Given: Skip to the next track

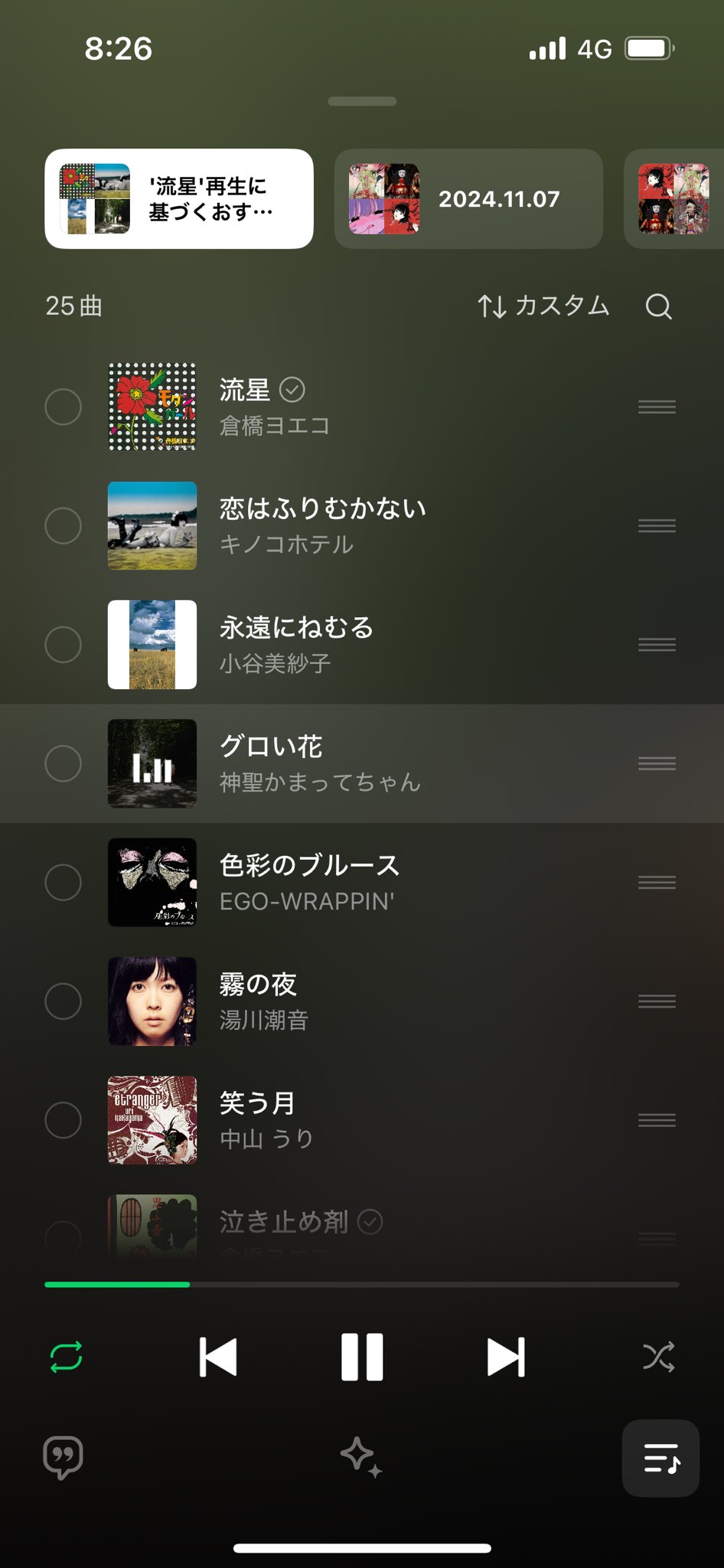Looking at the screenshot, I should point(506,1357).
